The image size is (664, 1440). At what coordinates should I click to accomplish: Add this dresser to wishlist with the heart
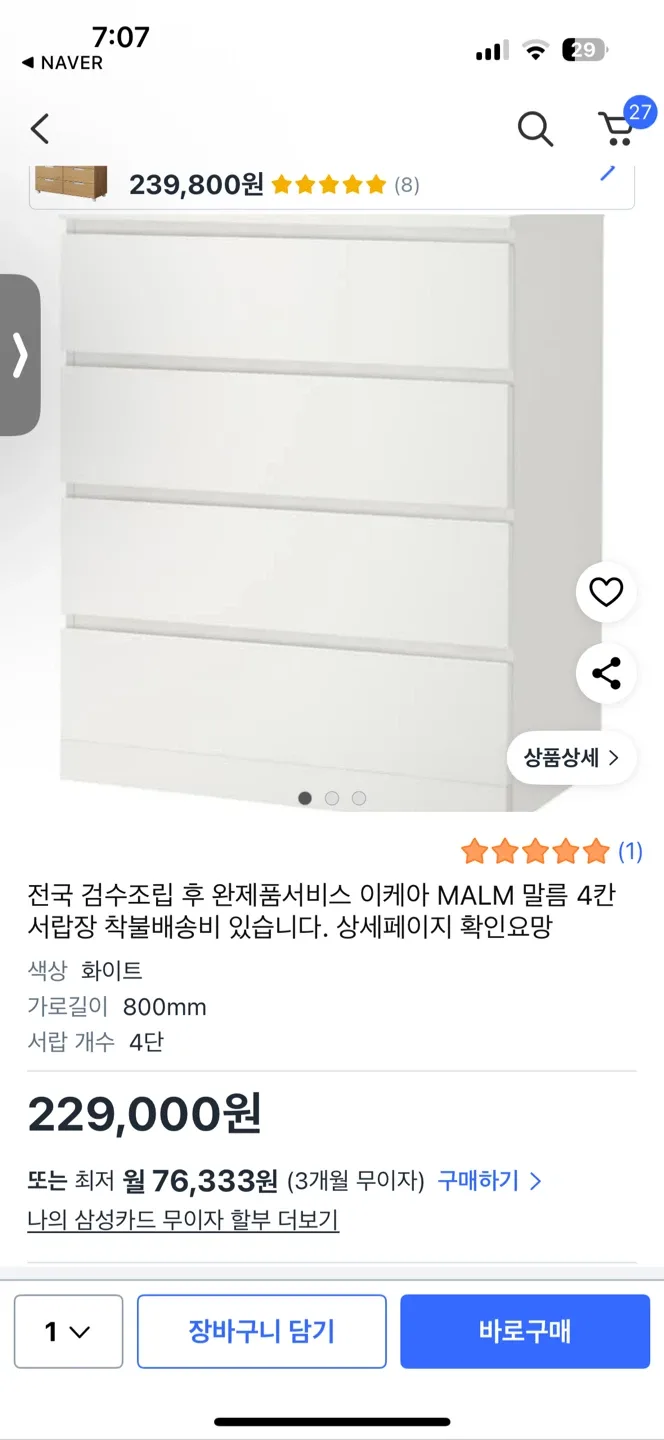click(x=606, y=593)
